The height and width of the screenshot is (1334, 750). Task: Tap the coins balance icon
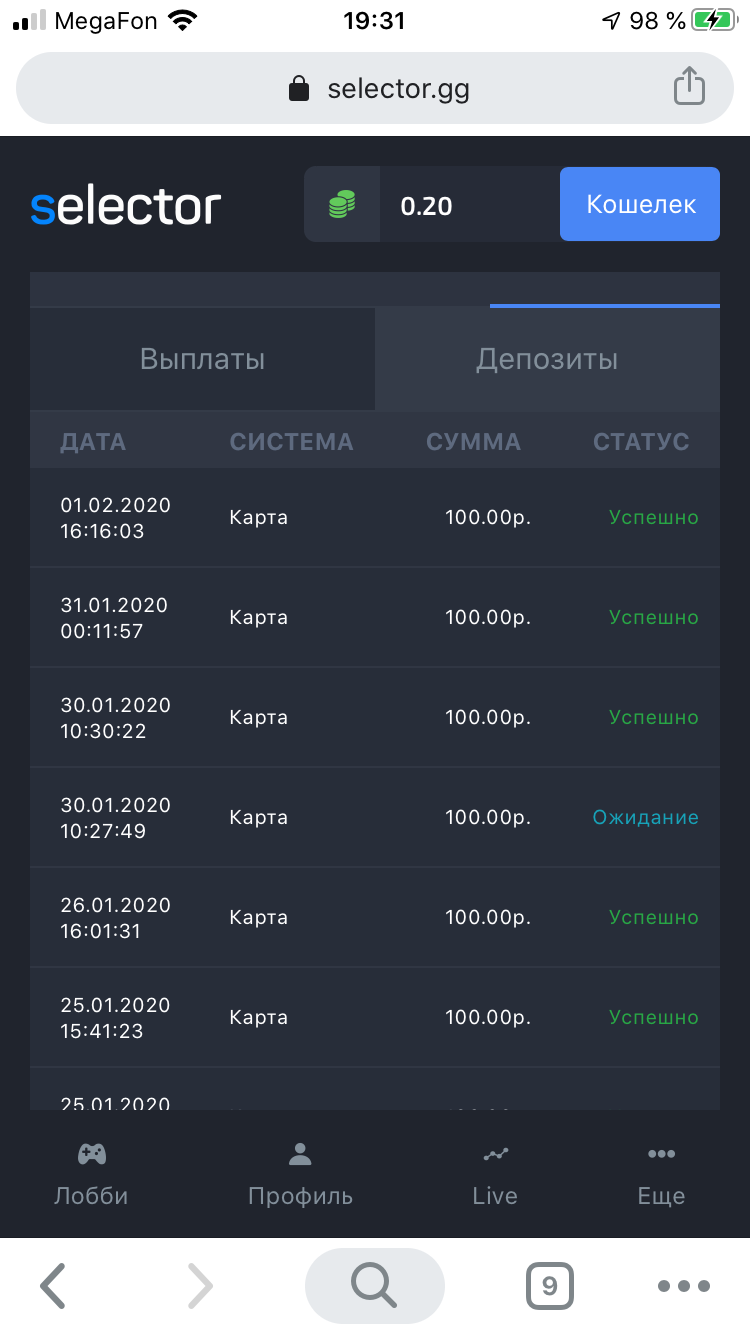pyautogui.click(x=342, y=205)
